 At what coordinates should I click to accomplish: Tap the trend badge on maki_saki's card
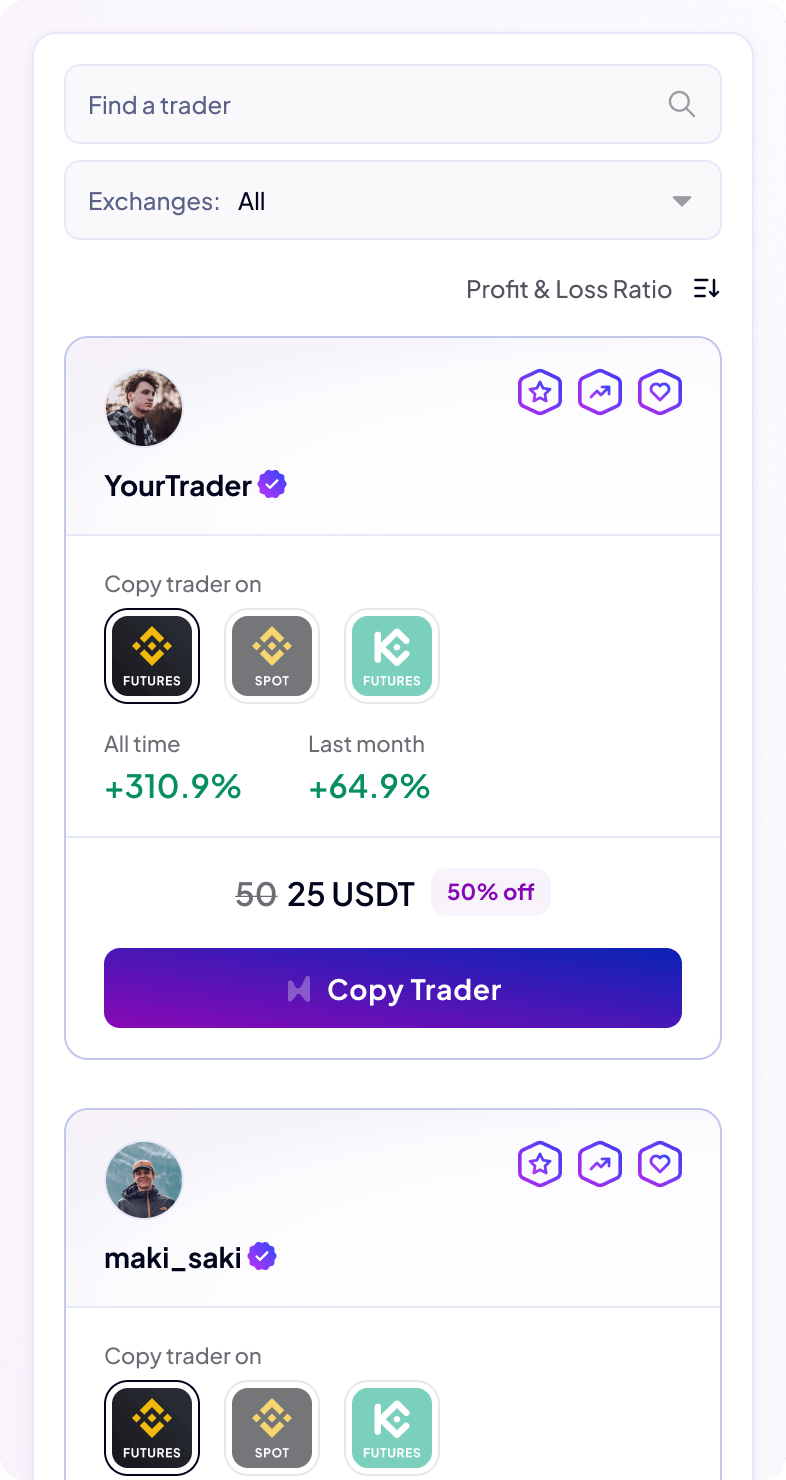pyautogui.click(x=600, y=1164)
